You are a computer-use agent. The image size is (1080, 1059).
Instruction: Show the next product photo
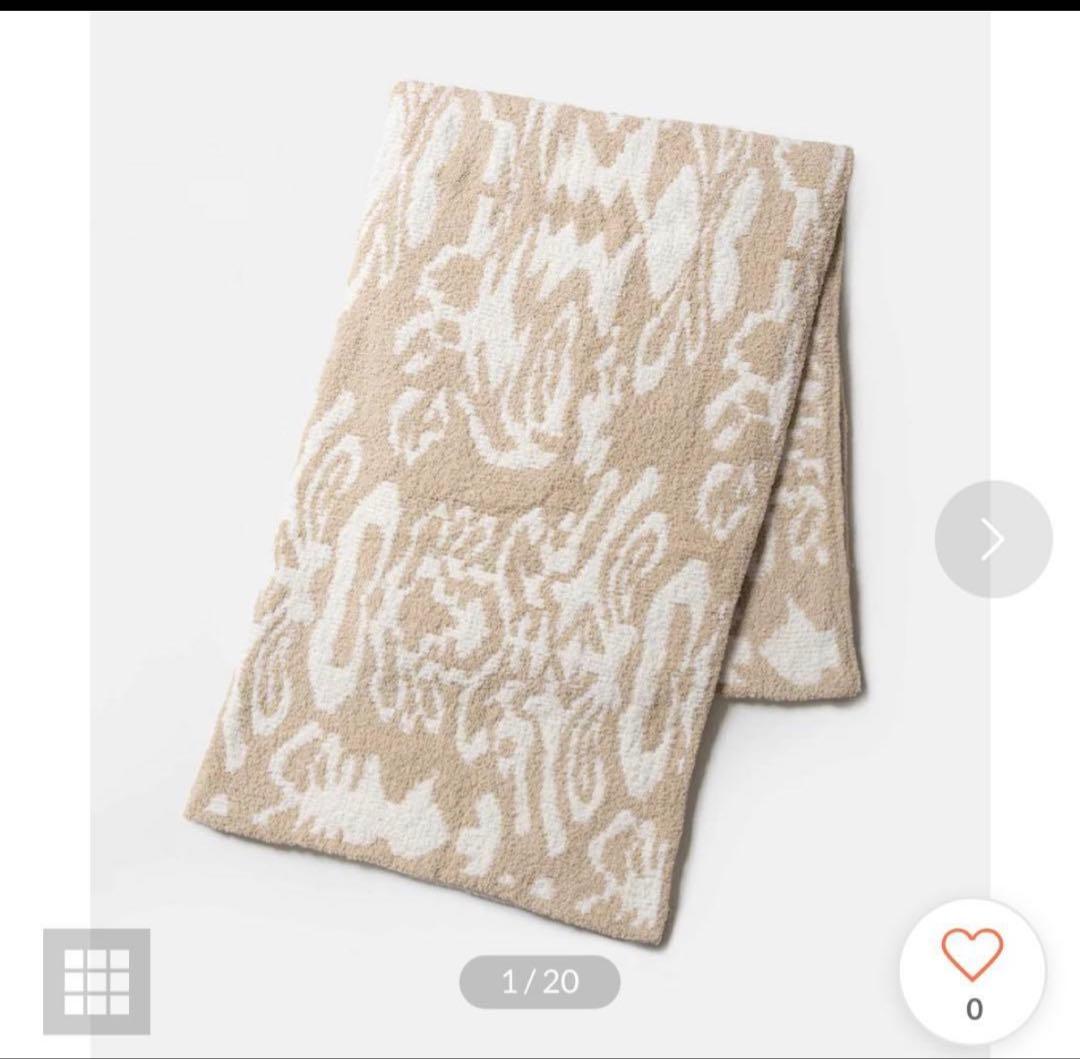993,540
